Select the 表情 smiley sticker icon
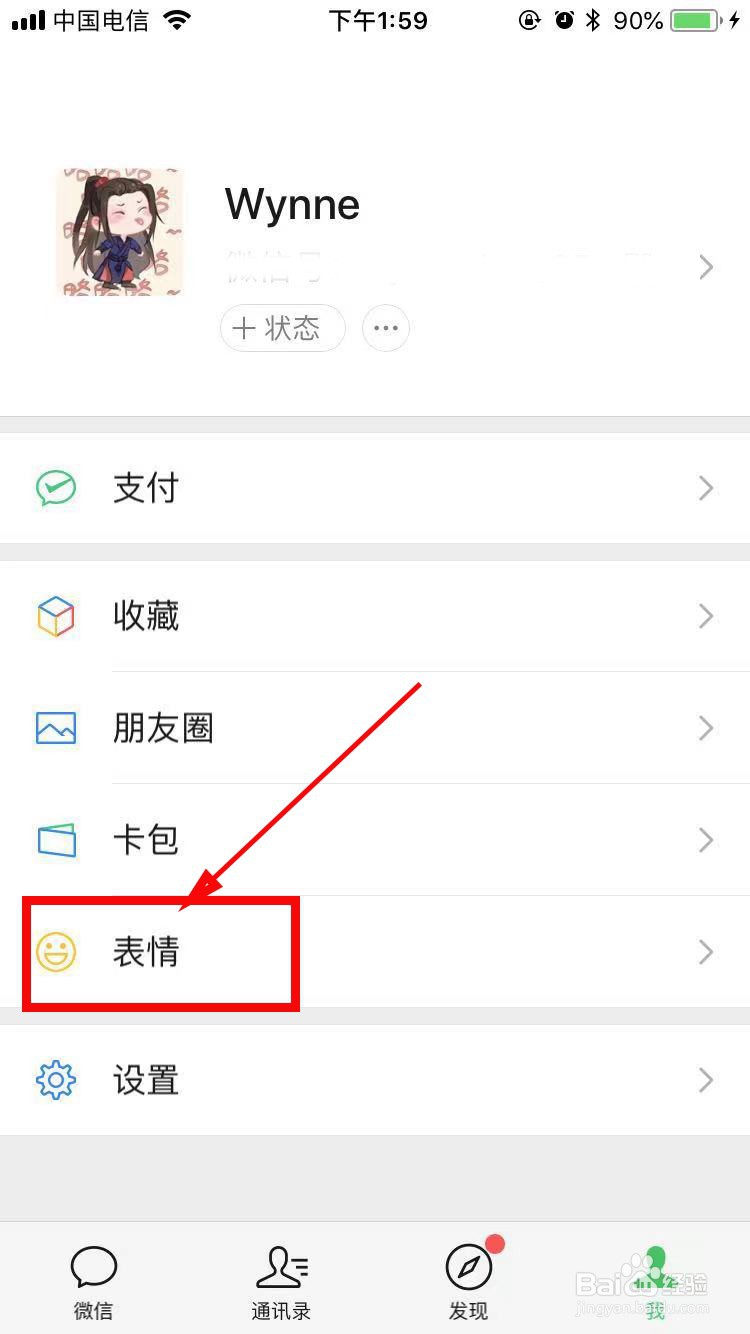 [x=57, y=952]
